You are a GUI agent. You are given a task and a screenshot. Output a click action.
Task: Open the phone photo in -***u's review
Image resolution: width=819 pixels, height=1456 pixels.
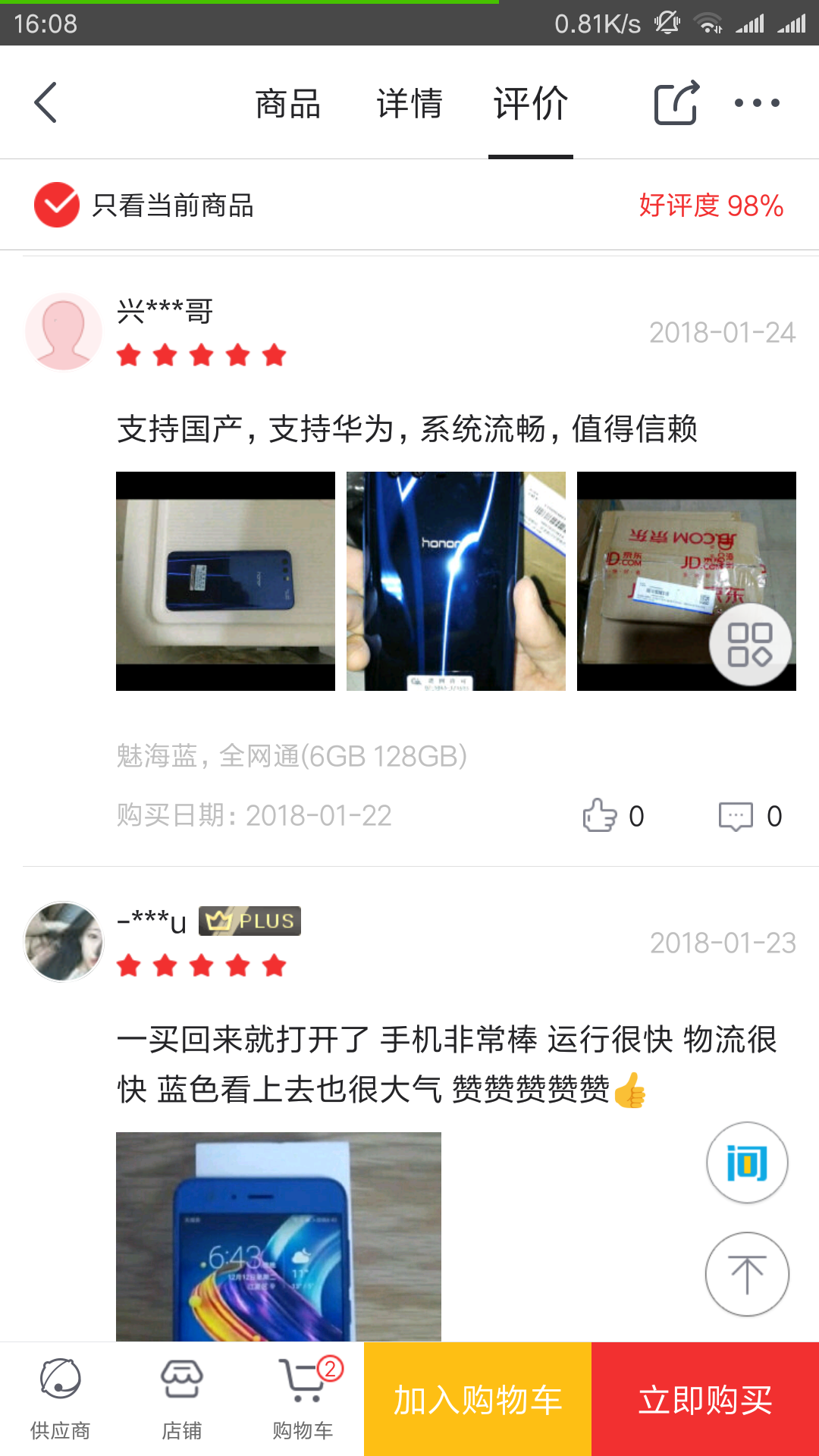point(278,1236)
